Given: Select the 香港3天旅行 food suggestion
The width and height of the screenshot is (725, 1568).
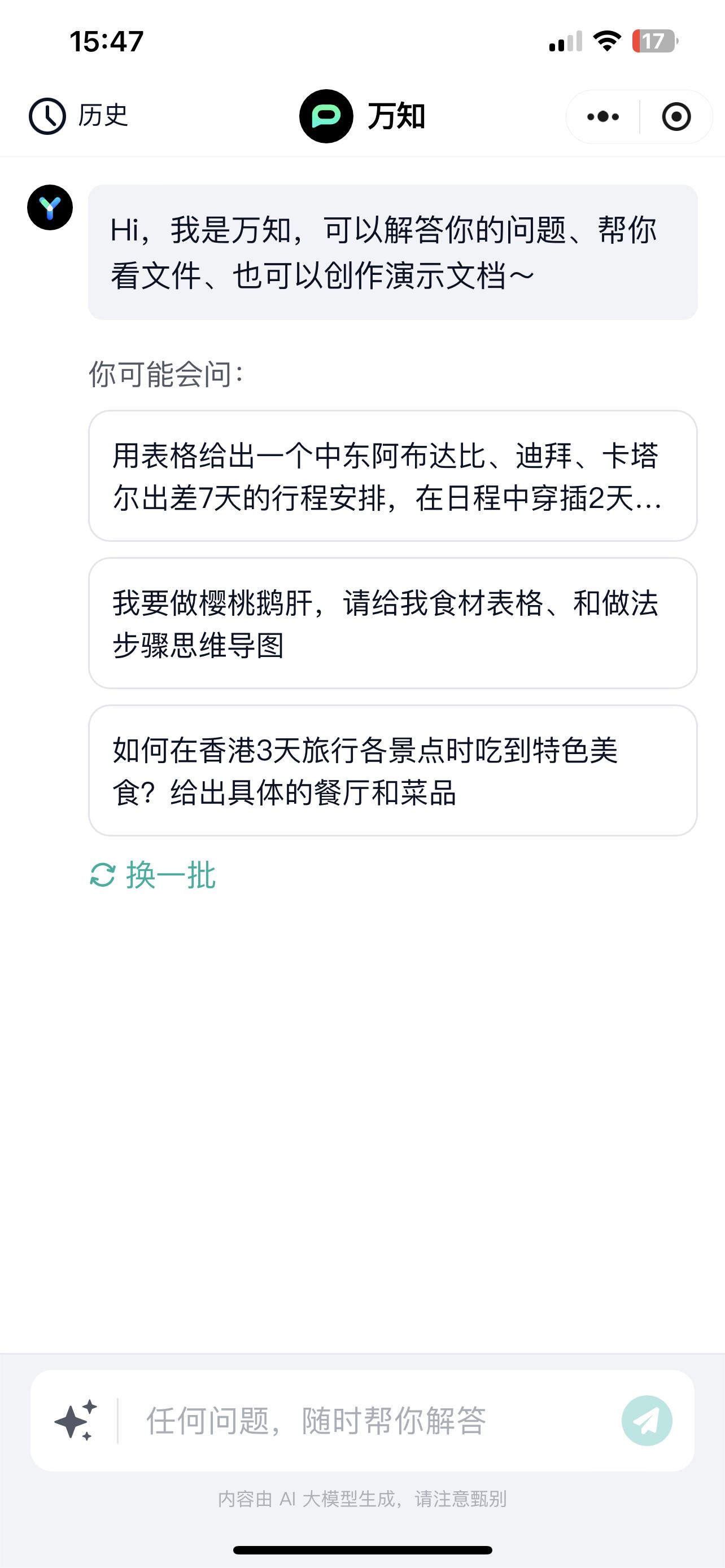Looking at the screenshot, I should pyautogui.click(x=392, y=770).
